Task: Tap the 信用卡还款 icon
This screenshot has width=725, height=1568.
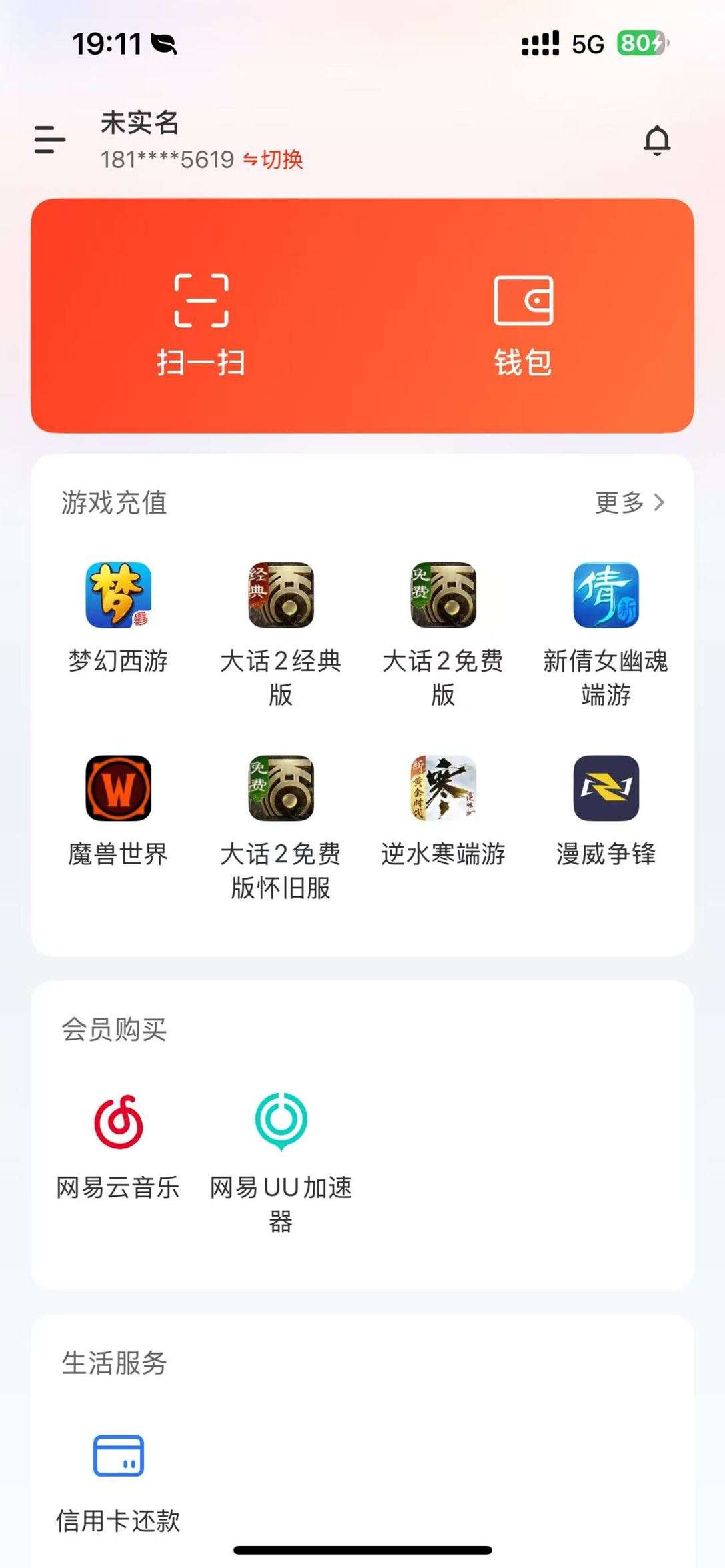Action: [x=119, y=1459]
